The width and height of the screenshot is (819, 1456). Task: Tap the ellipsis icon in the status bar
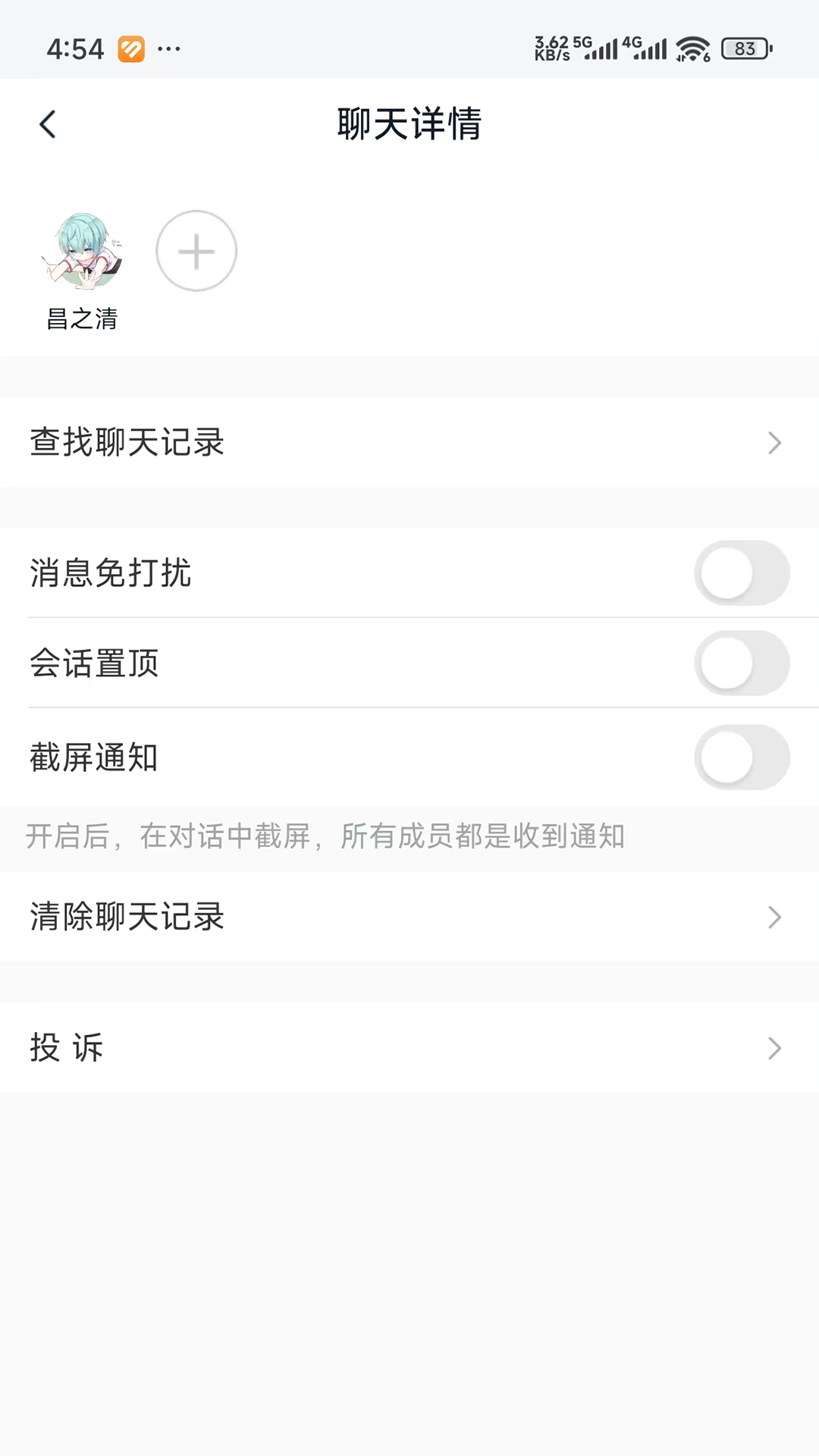(168, 48)
